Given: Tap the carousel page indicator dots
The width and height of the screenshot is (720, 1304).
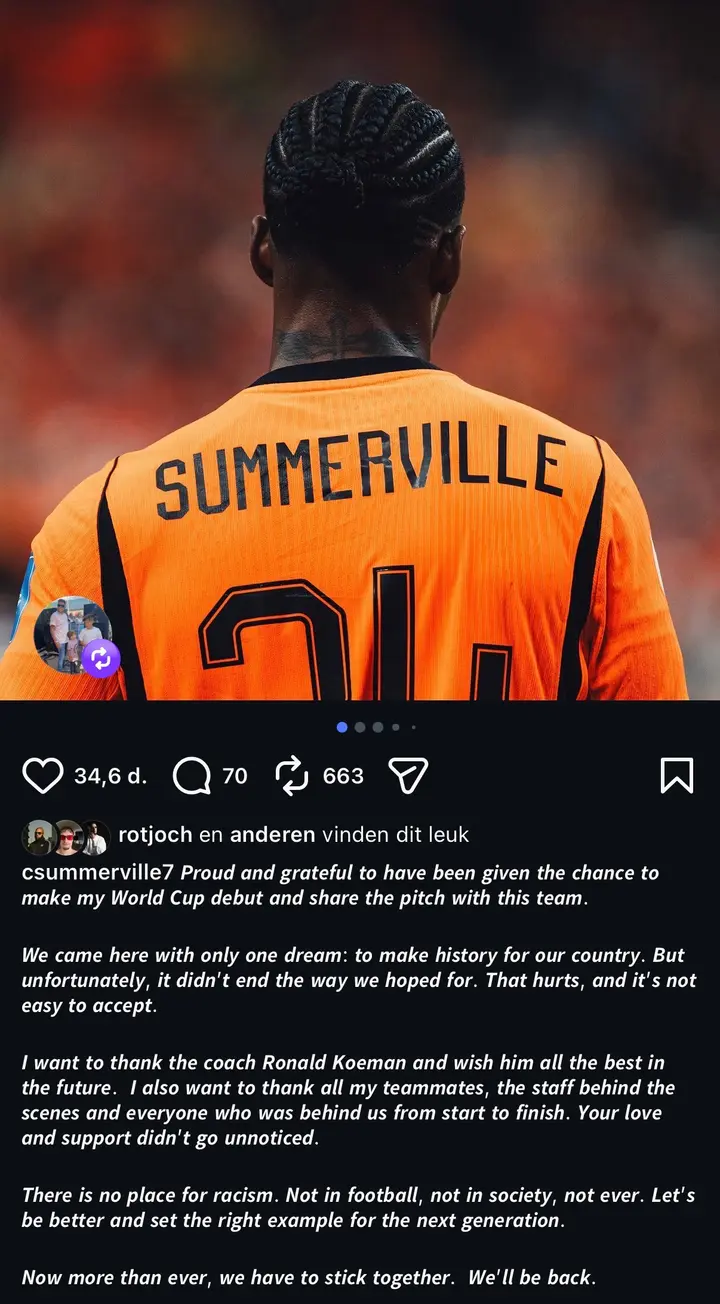Looking at the screenshot, I should [377, 727].
